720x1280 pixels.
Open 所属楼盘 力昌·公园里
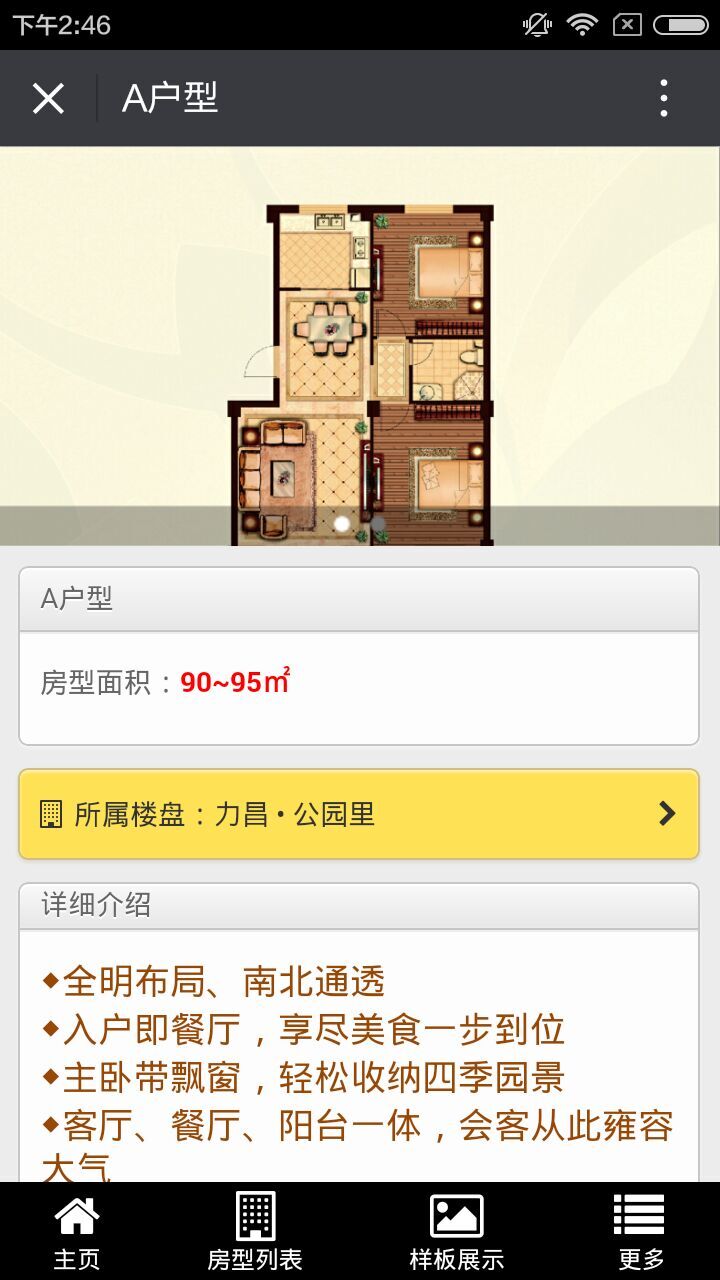coord(359,814)
